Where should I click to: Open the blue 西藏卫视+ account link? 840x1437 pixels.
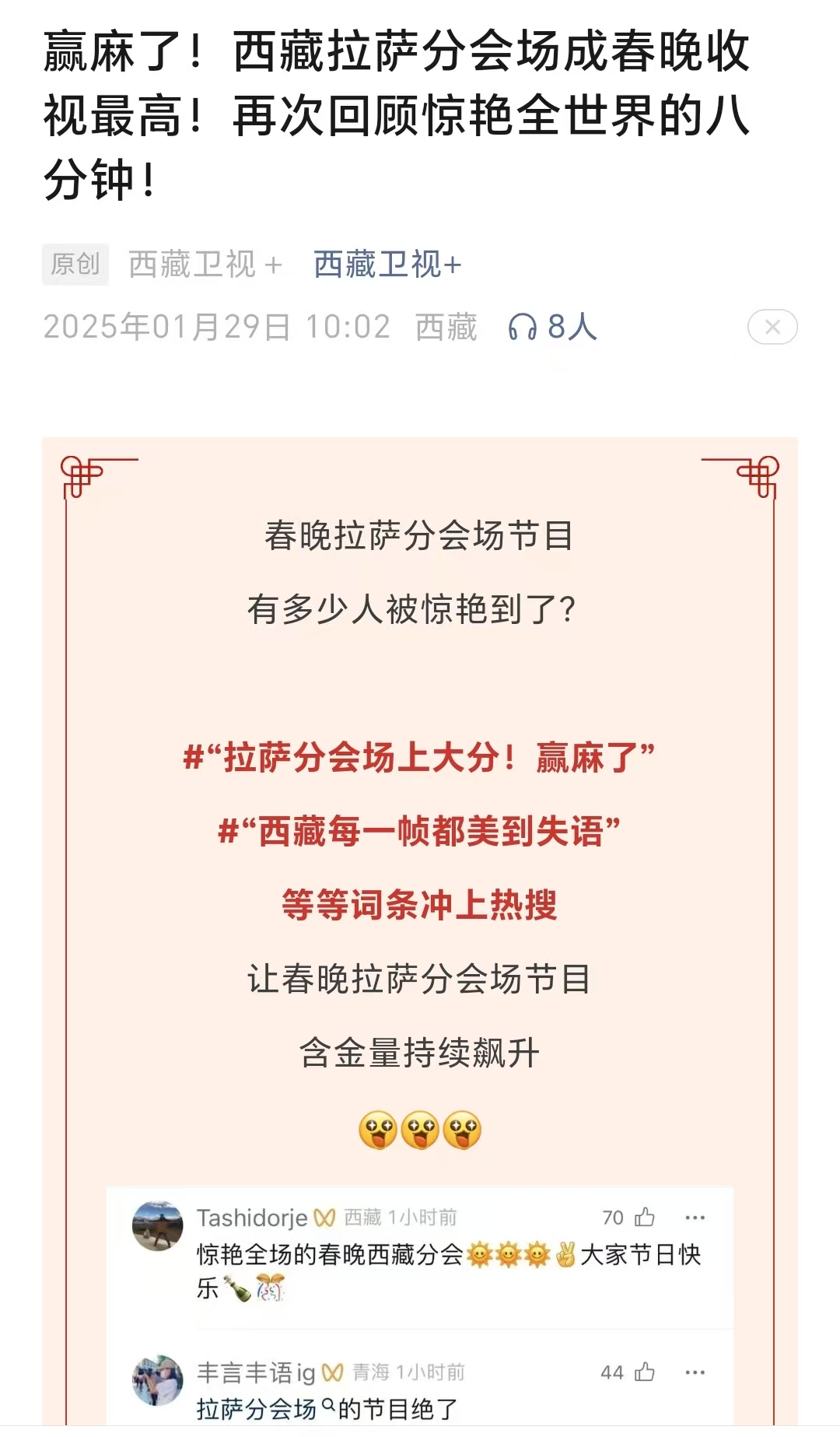[387, 265]
